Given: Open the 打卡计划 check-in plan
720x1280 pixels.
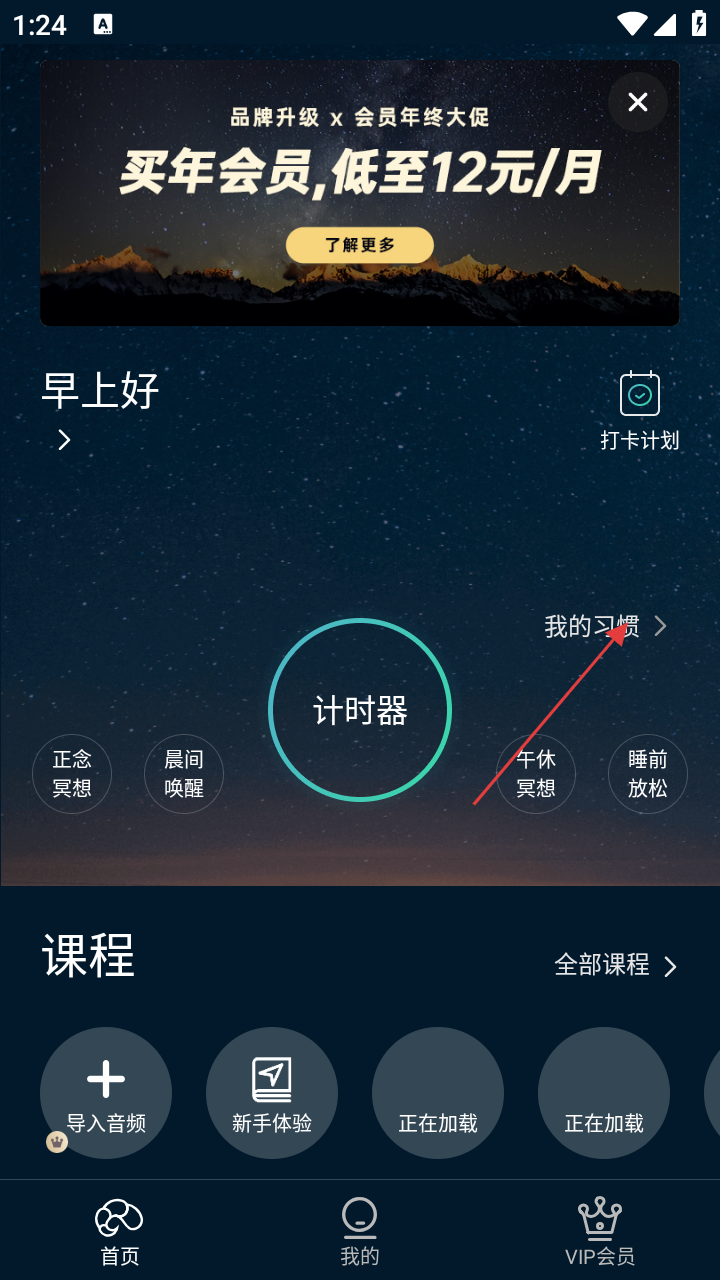Looking at the screenshot, I should (639, 410).
